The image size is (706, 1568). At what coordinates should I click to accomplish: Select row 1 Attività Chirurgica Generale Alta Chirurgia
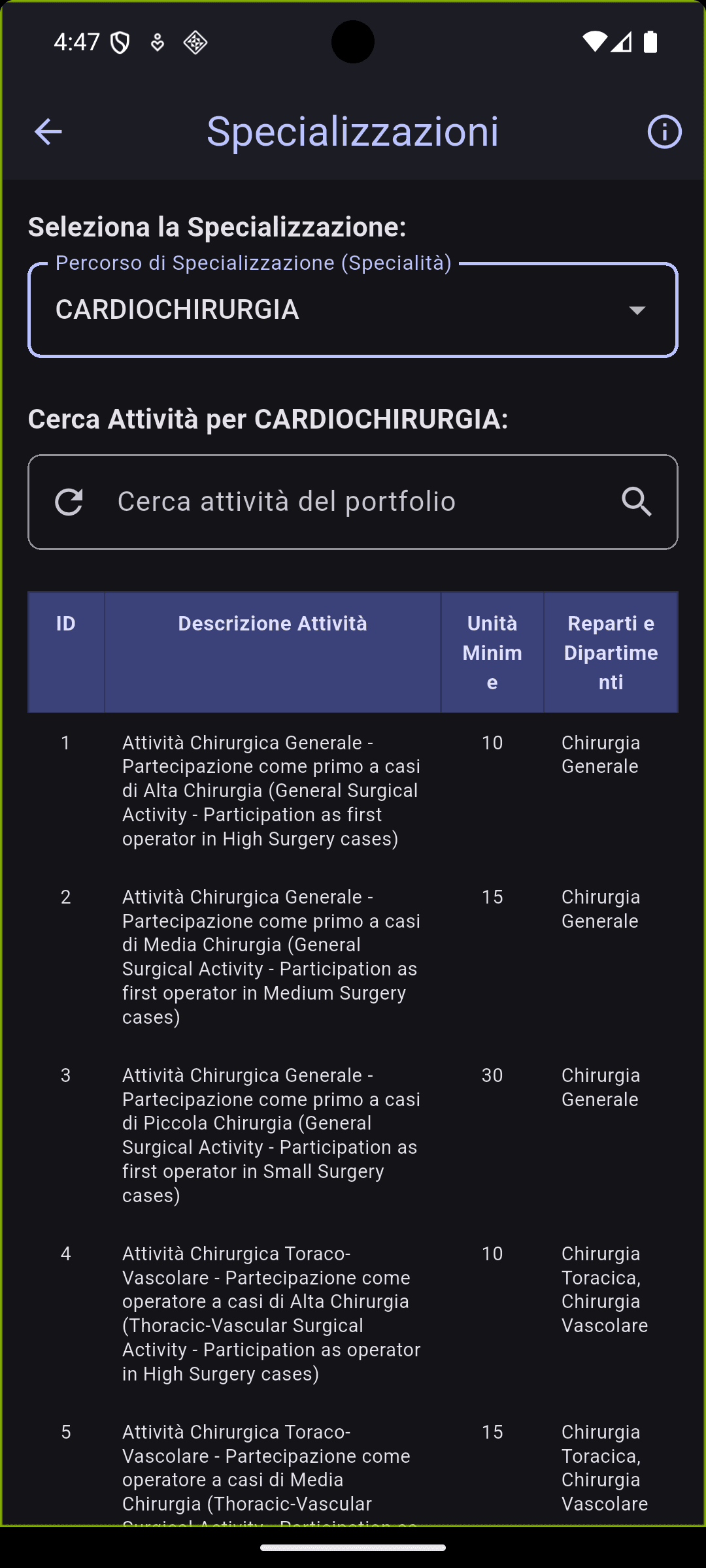pyautogui.click(x=273, y=791)
